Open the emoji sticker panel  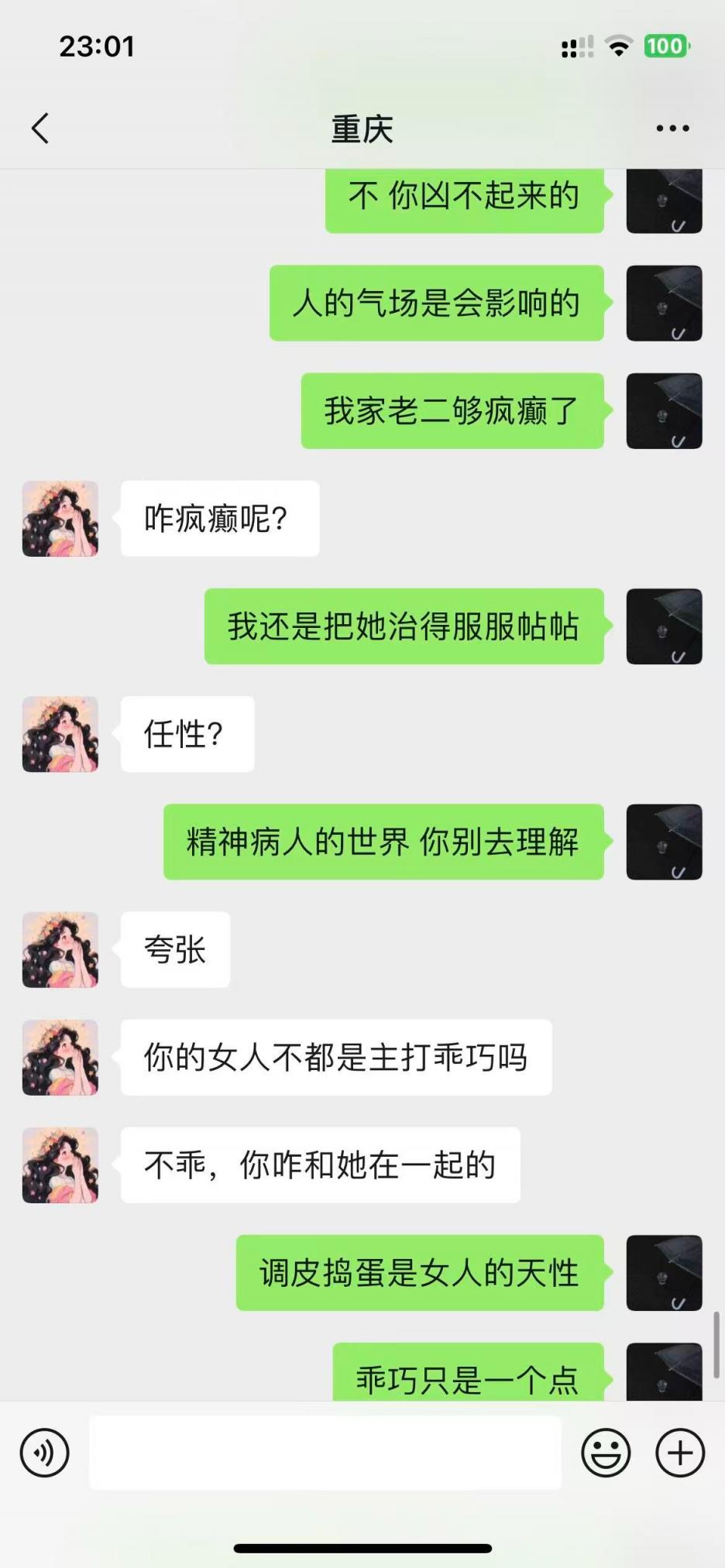point(605,1453)
